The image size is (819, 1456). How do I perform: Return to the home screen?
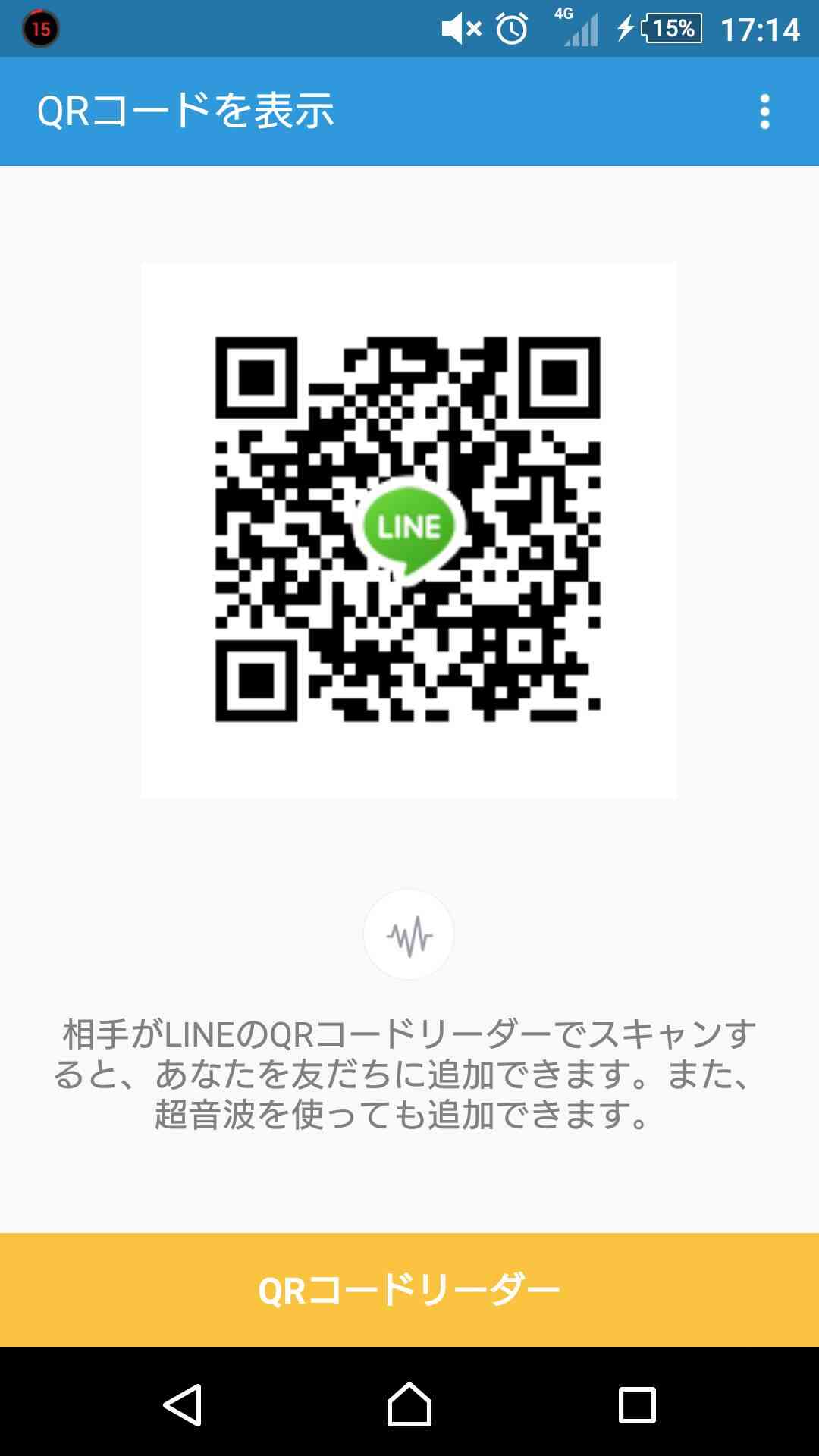click(409, 1404)
